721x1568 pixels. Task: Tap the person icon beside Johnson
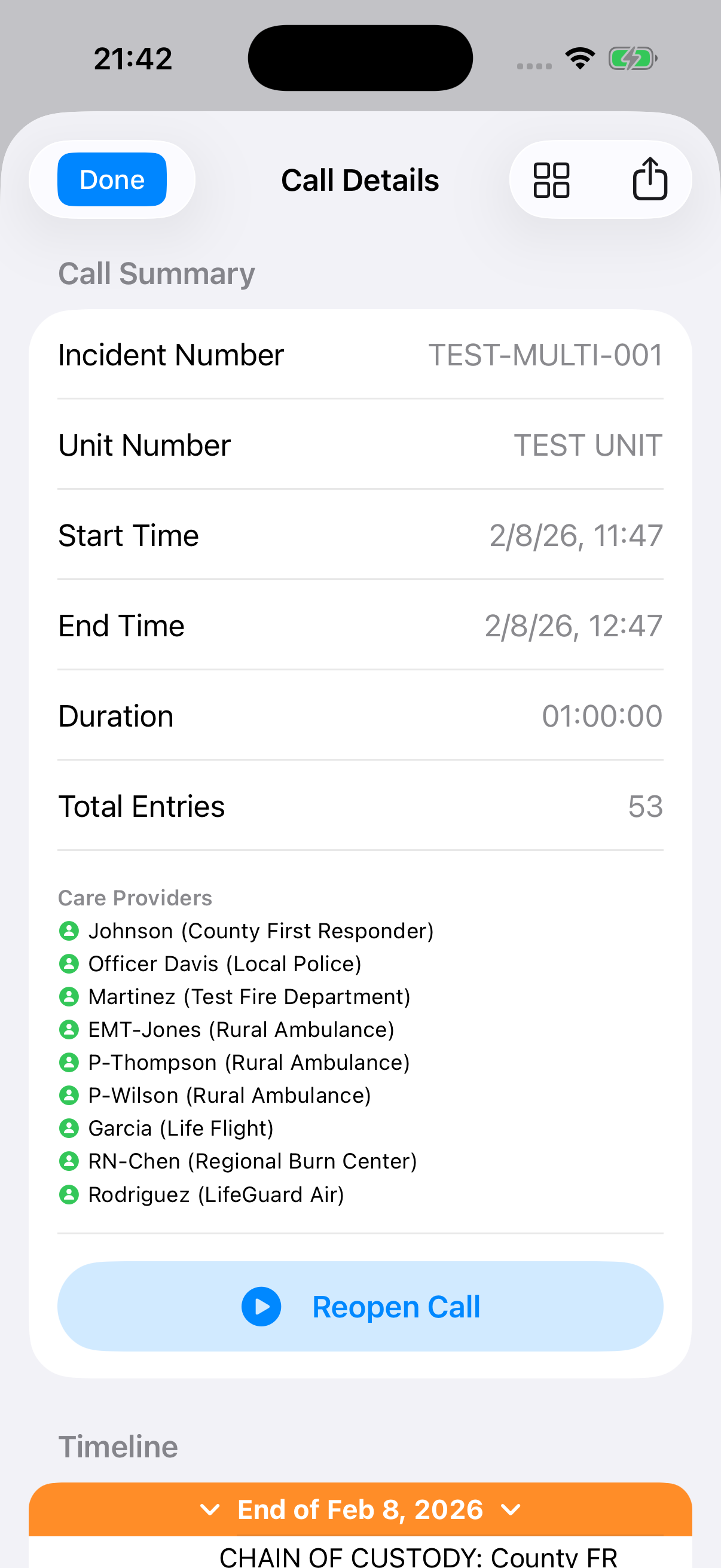(69, 930)
